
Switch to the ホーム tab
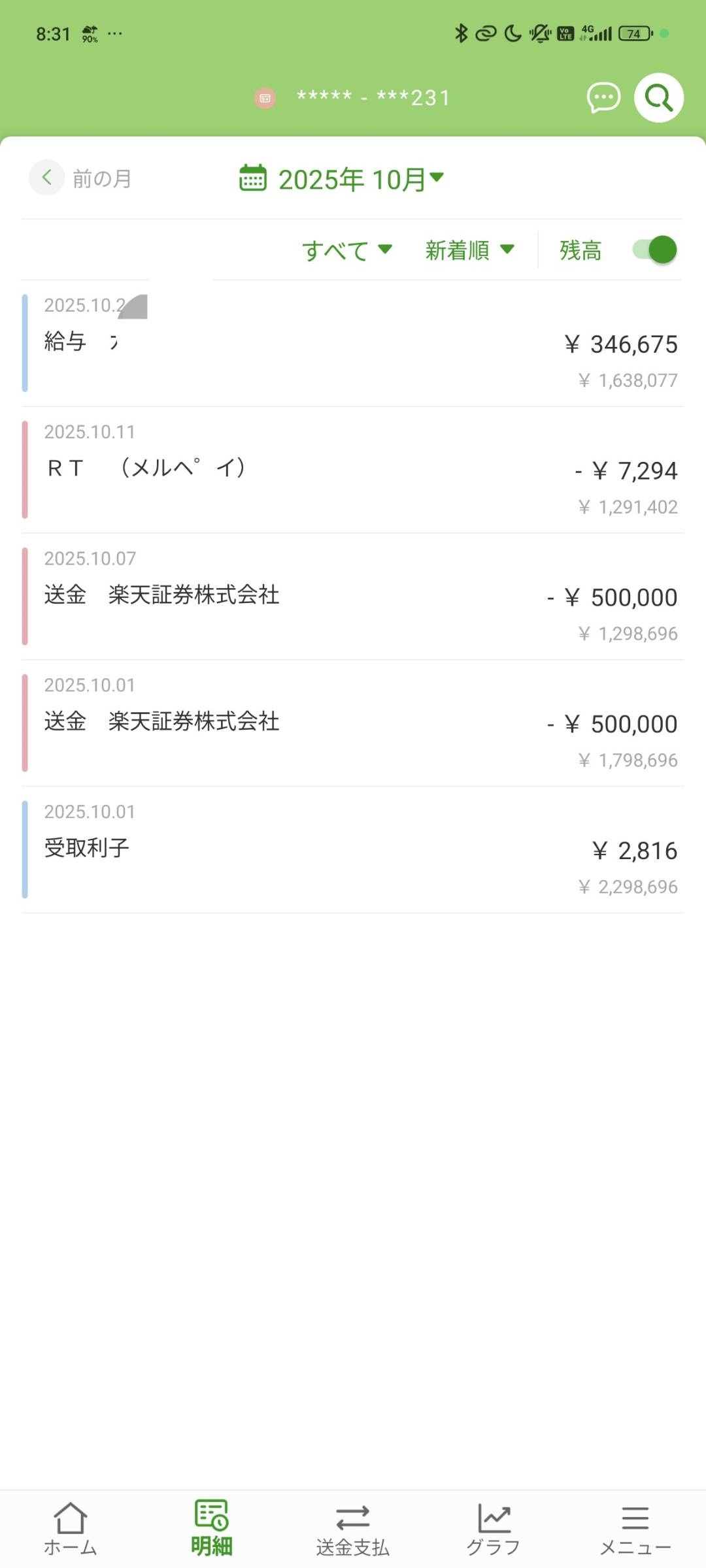pos(71,1529)
